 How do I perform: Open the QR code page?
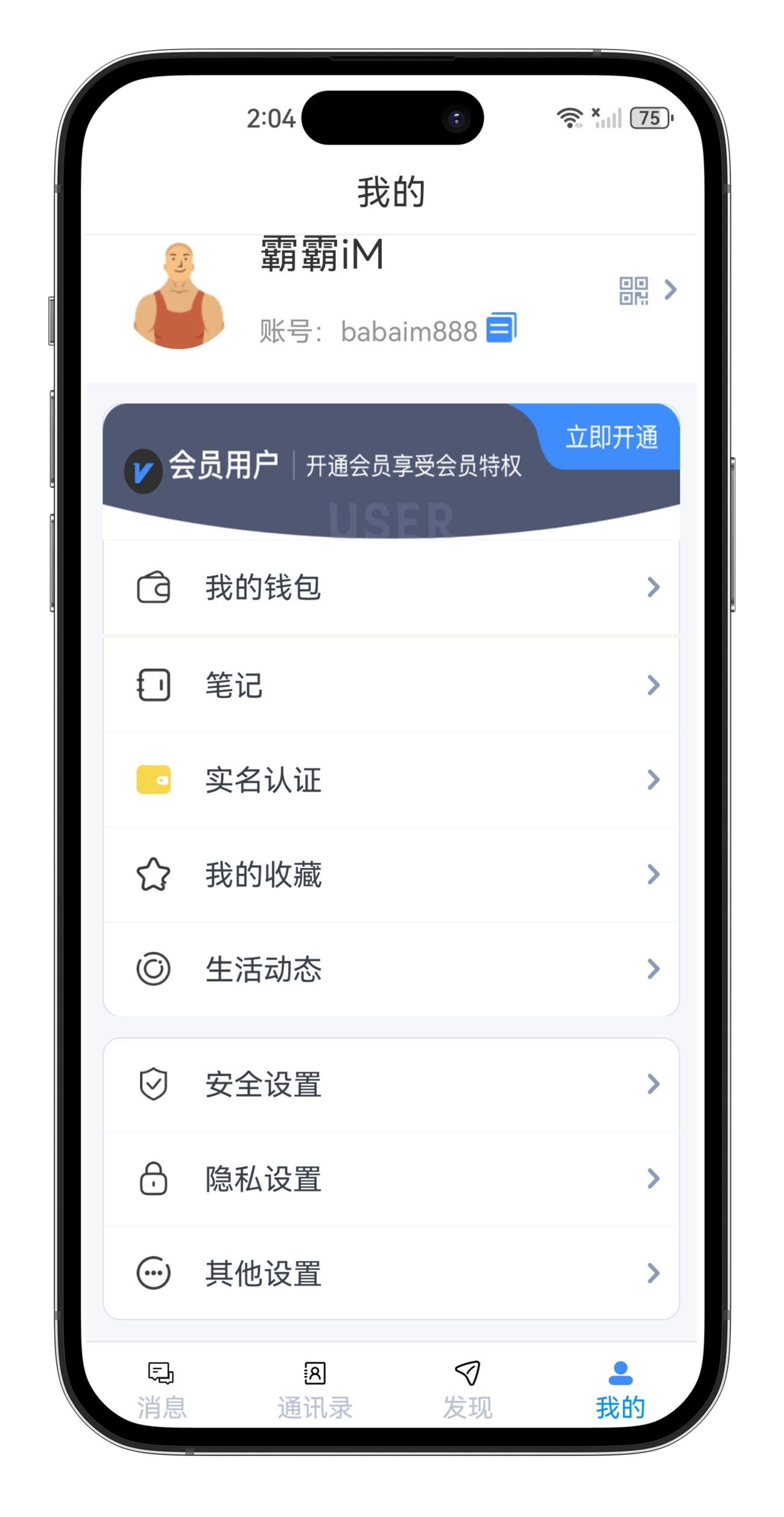(x=633, y=291)
